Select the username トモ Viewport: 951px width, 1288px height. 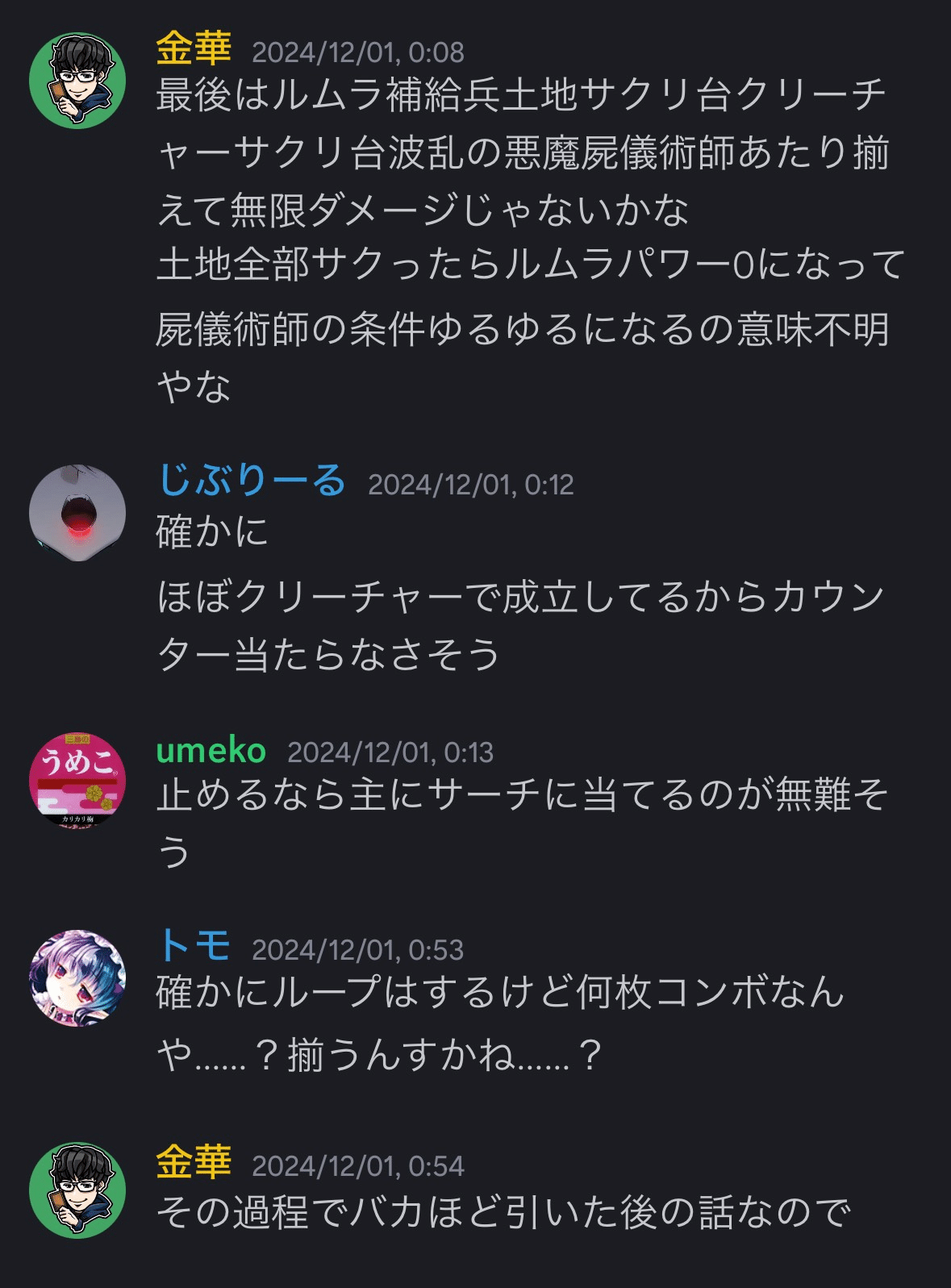(x=194, y=946)
